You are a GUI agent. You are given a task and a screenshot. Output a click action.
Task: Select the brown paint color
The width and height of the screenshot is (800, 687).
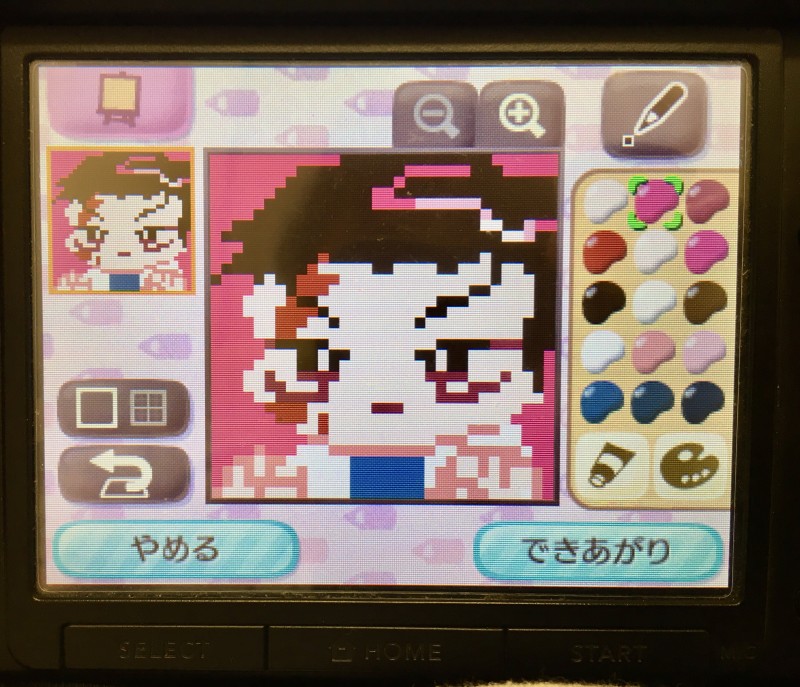[x=706, y=299]
